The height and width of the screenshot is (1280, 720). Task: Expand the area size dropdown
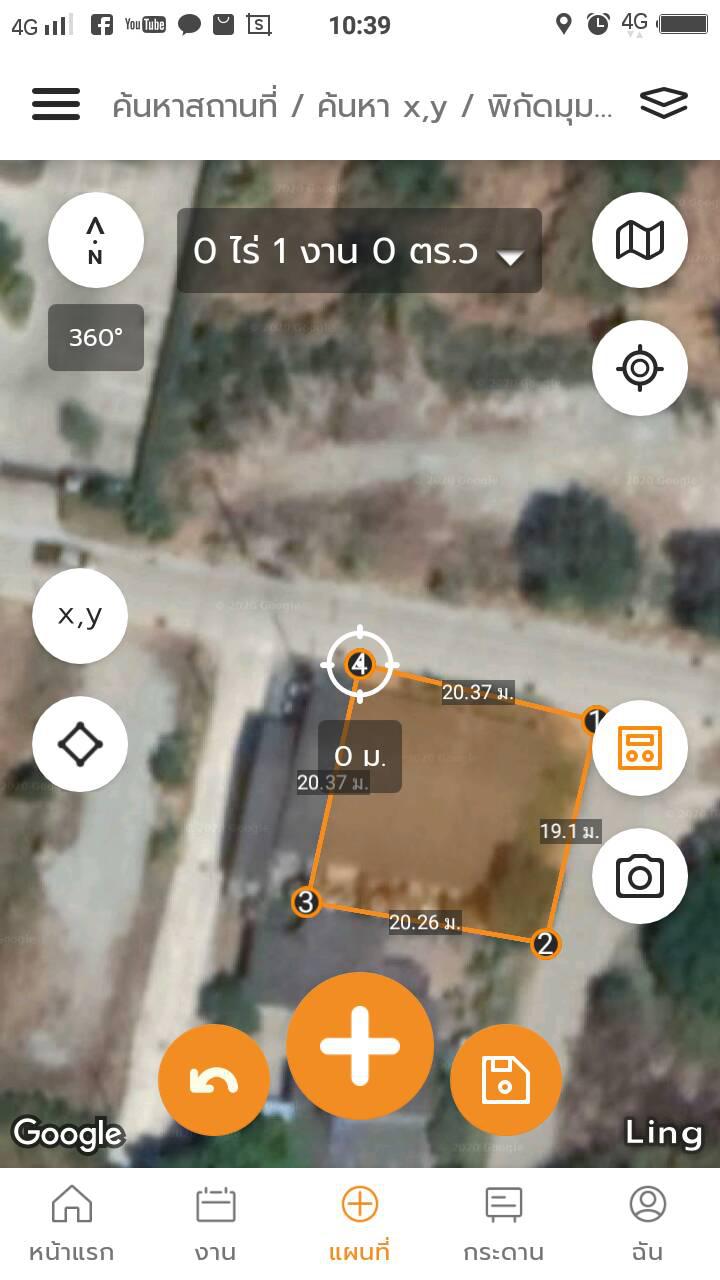(x=359, y=251)
